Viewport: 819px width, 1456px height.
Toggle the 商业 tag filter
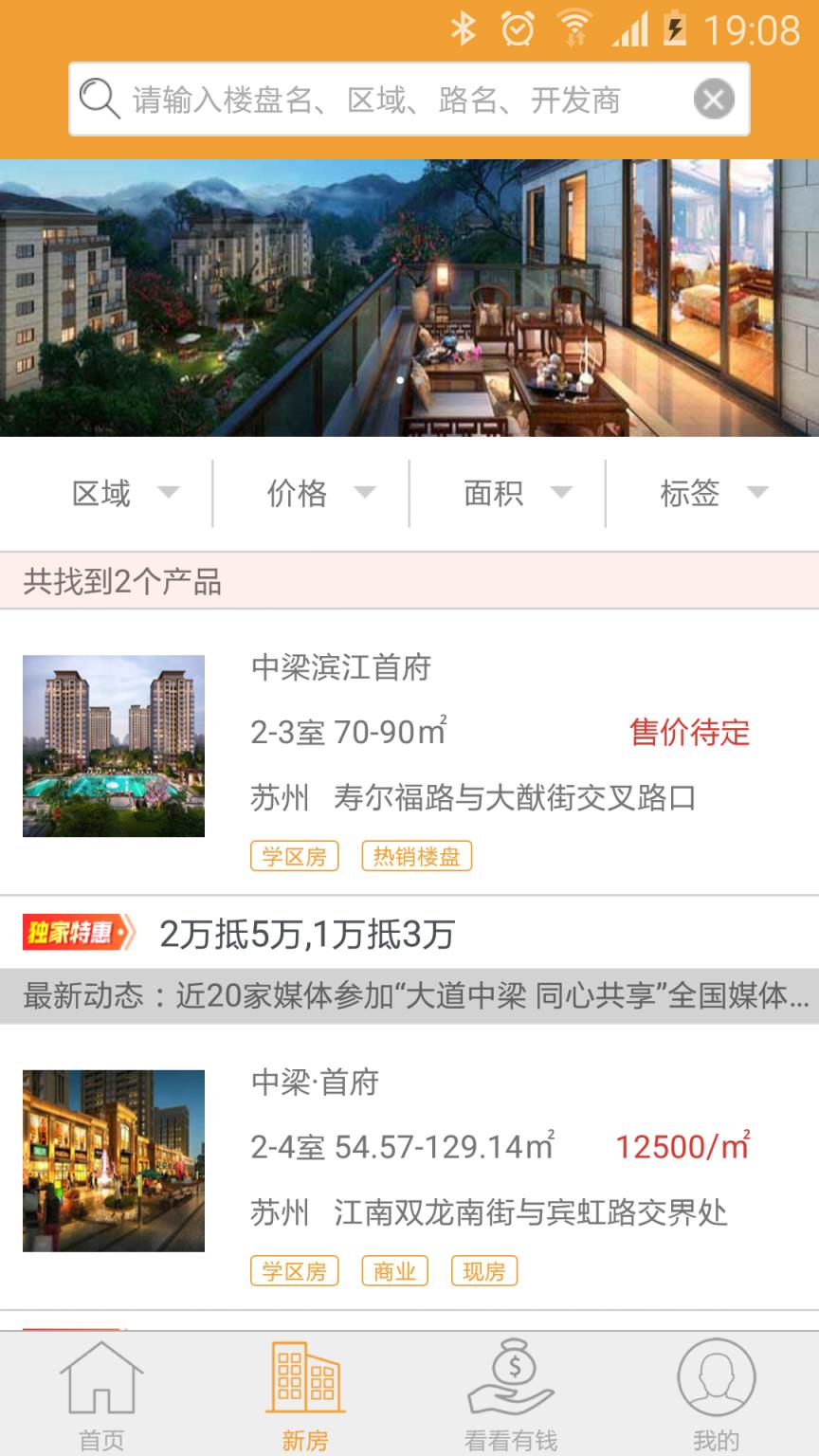coord(395,1270)
